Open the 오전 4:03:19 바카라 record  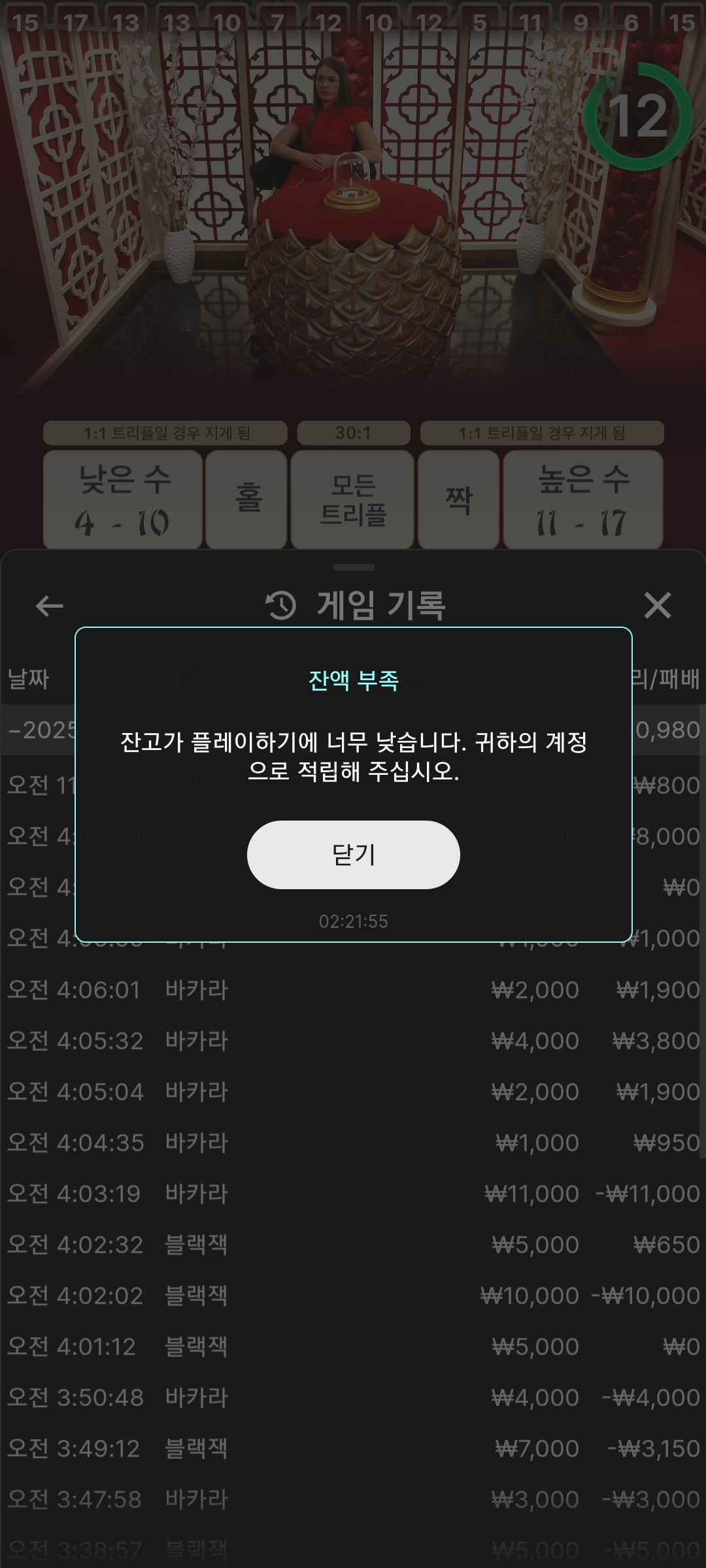(353, 1194)
